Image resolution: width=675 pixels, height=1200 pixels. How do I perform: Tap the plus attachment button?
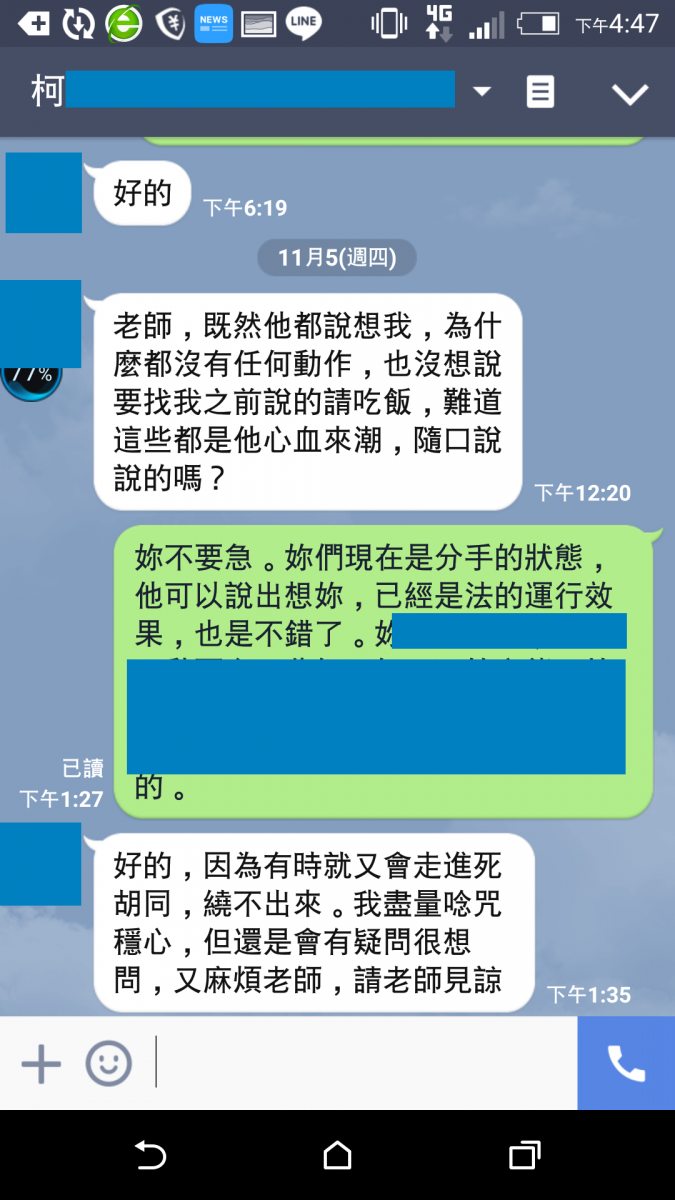coord(41,1063)
